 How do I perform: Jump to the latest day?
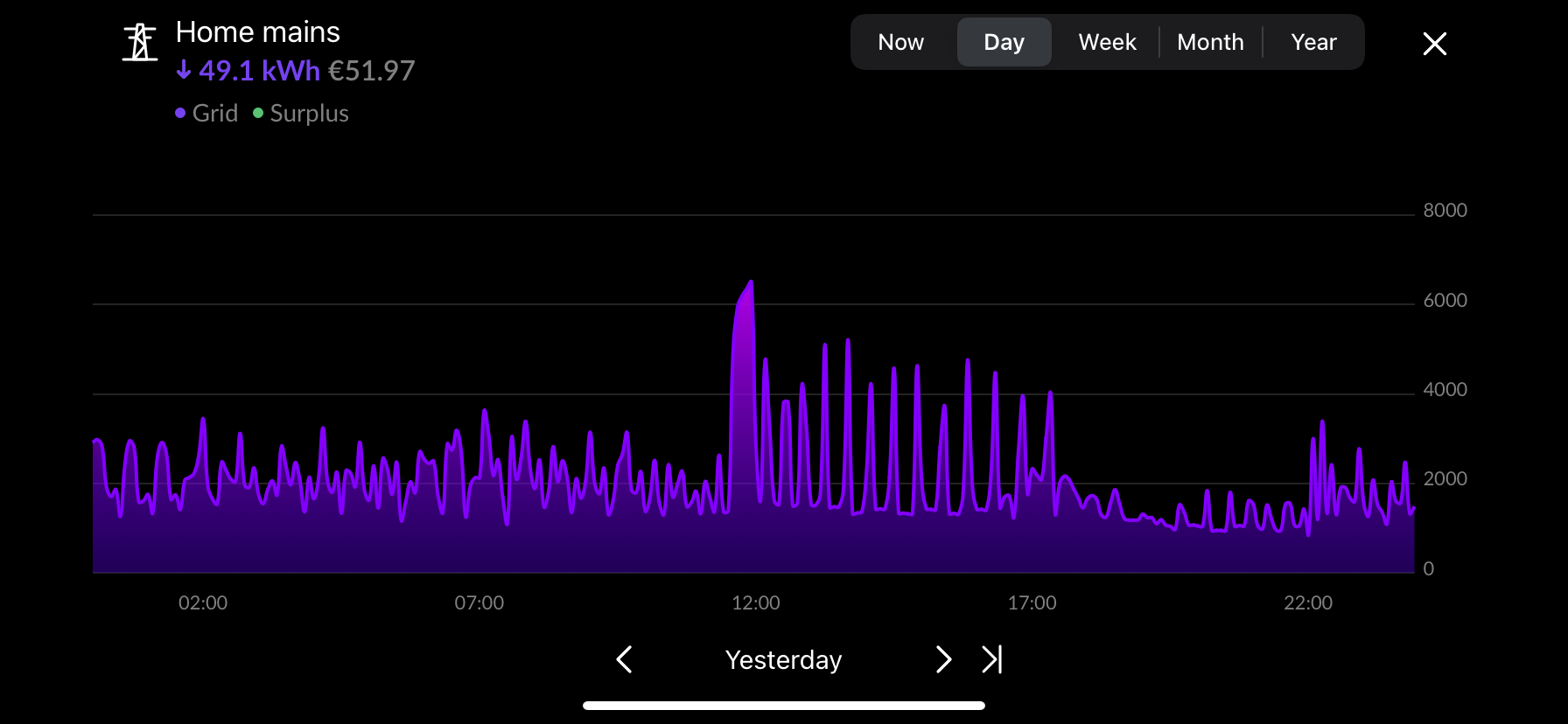coord(991,659)
